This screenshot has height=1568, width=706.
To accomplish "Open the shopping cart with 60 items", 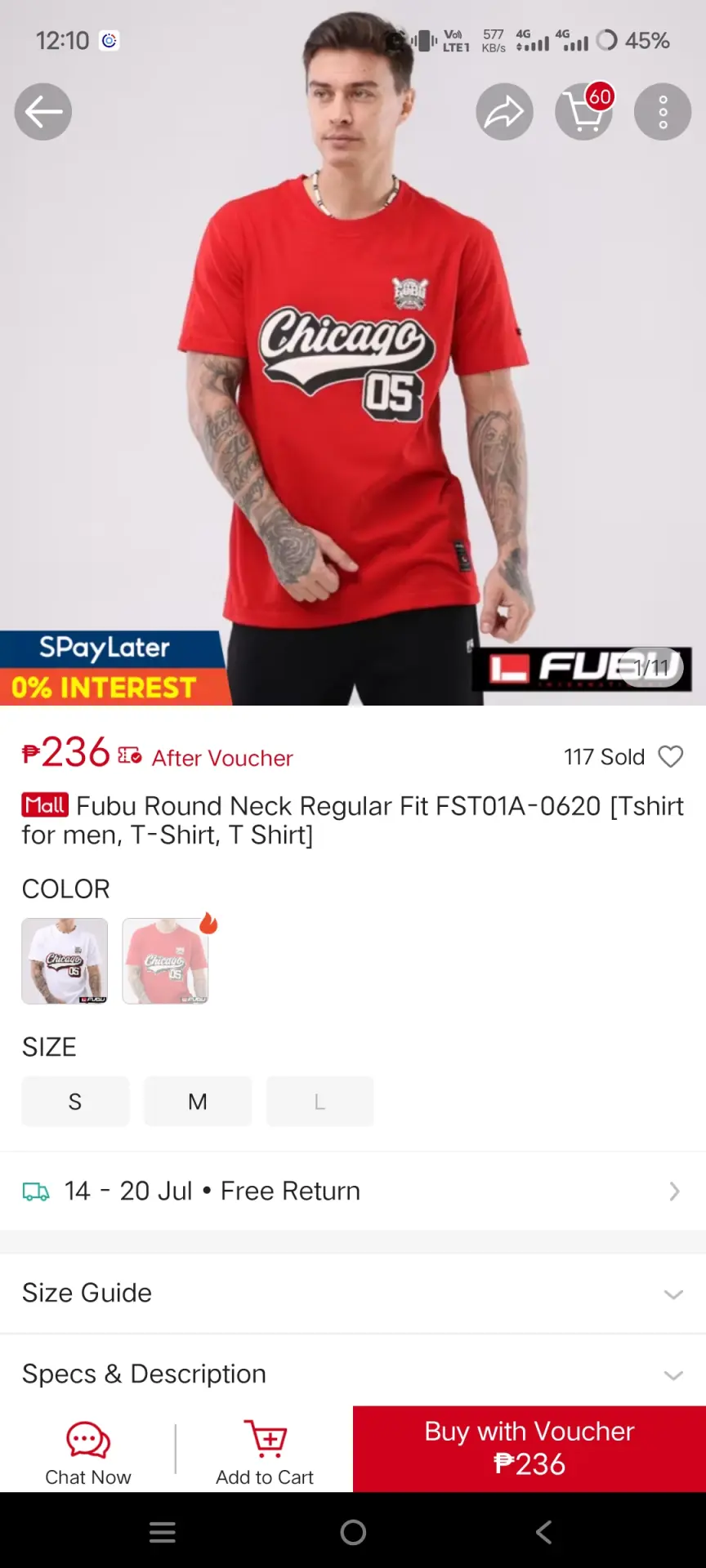I will click(584, 112).
